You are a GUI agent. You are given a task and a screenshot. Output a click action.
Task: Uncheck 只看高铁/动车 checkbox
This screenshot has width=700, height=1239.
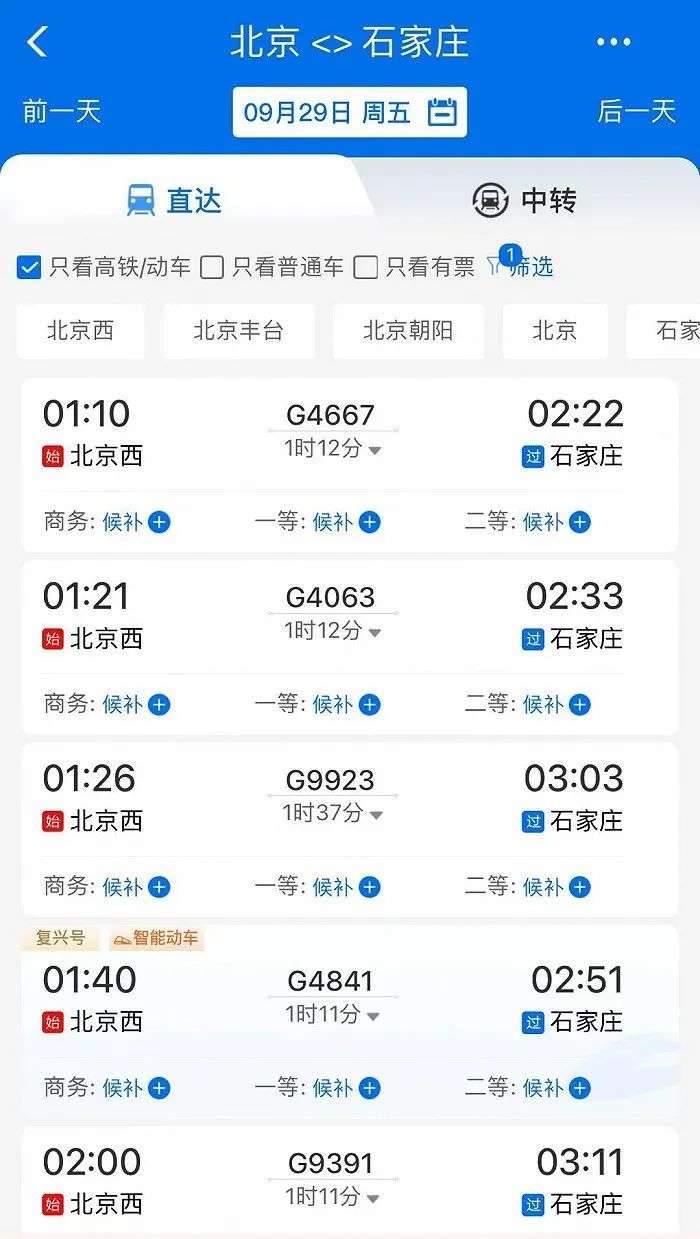click(x=29, y=267)
